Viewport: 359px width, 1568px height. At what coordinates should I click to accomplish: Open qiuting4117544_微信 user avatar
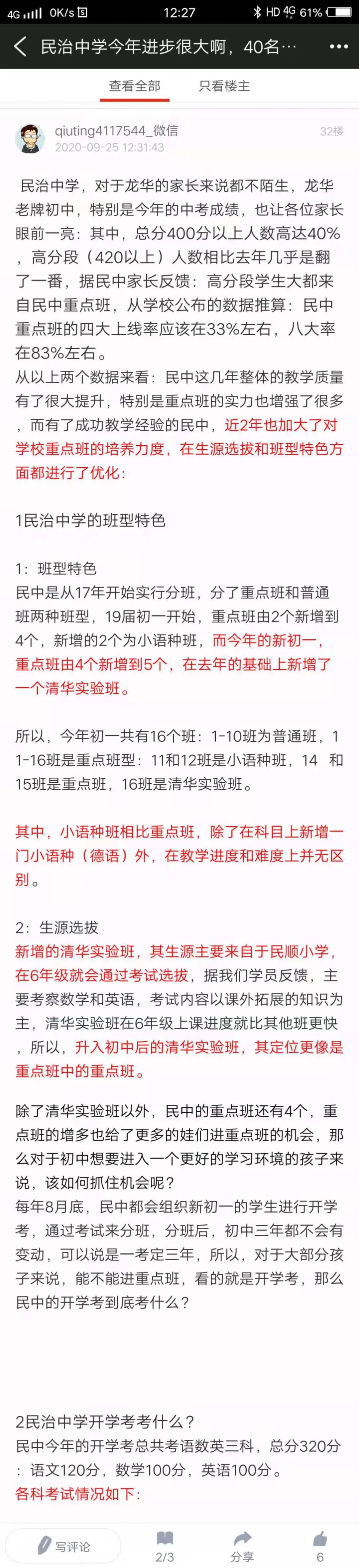pos(30,138)
